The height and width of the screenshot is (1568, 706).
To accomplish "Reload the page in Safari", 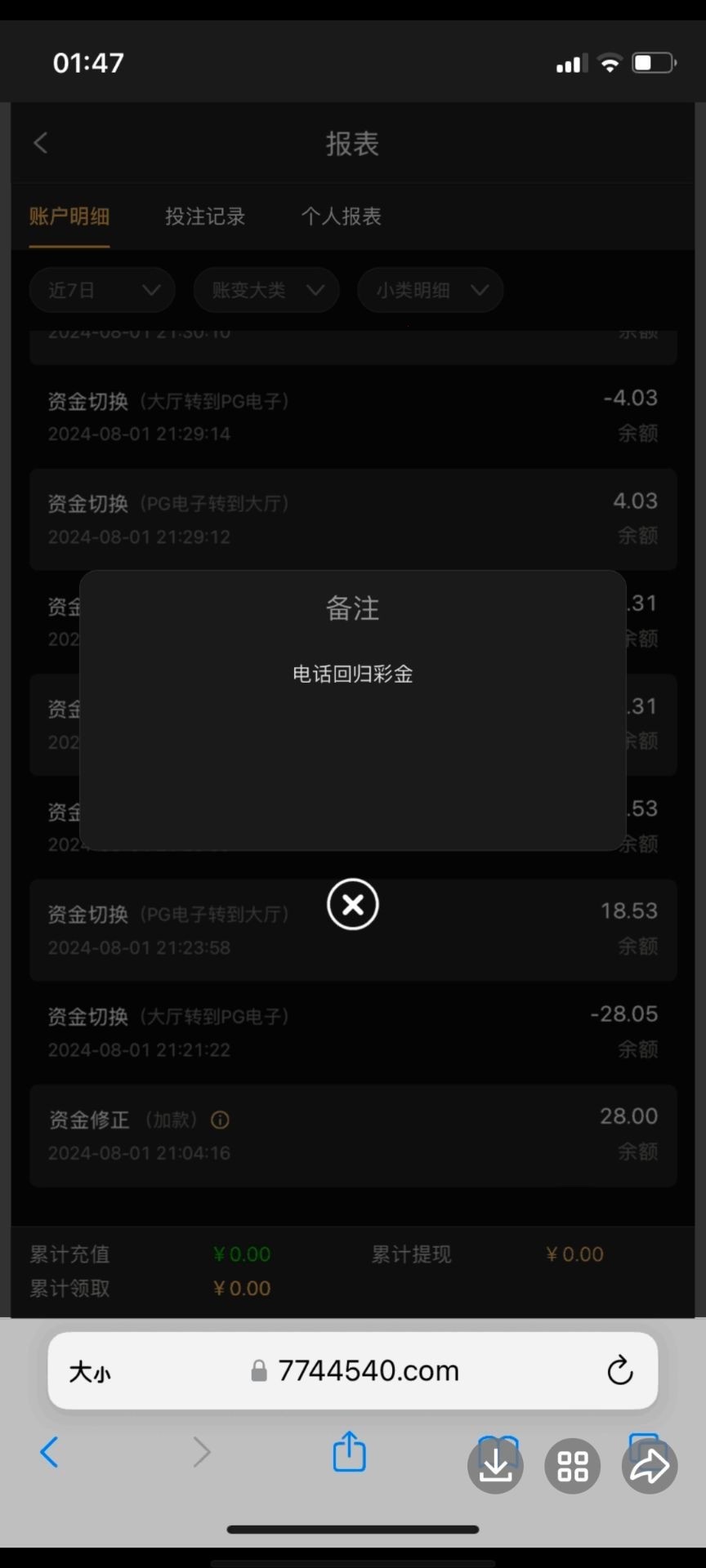I will (x=619, y=1370).
